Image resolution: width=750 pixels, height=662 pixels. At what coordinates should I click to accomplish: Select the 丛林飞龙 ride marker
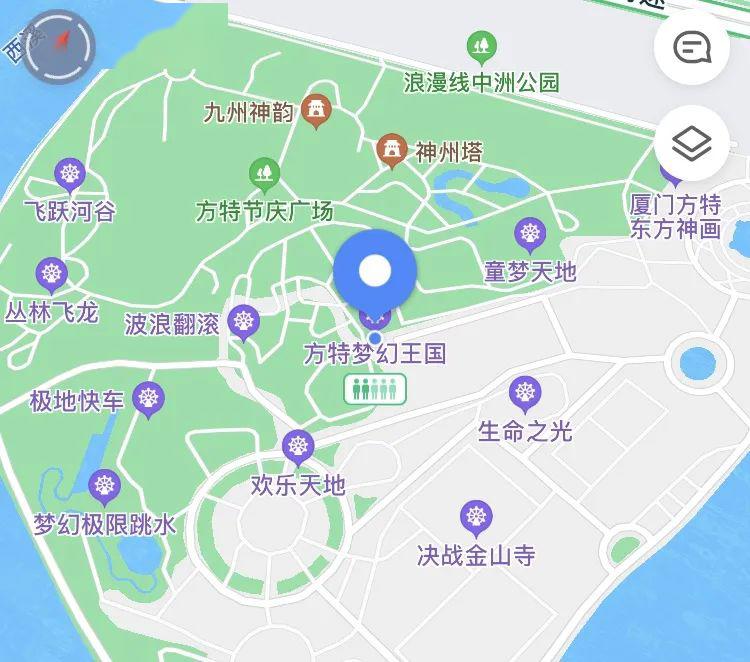51,274
